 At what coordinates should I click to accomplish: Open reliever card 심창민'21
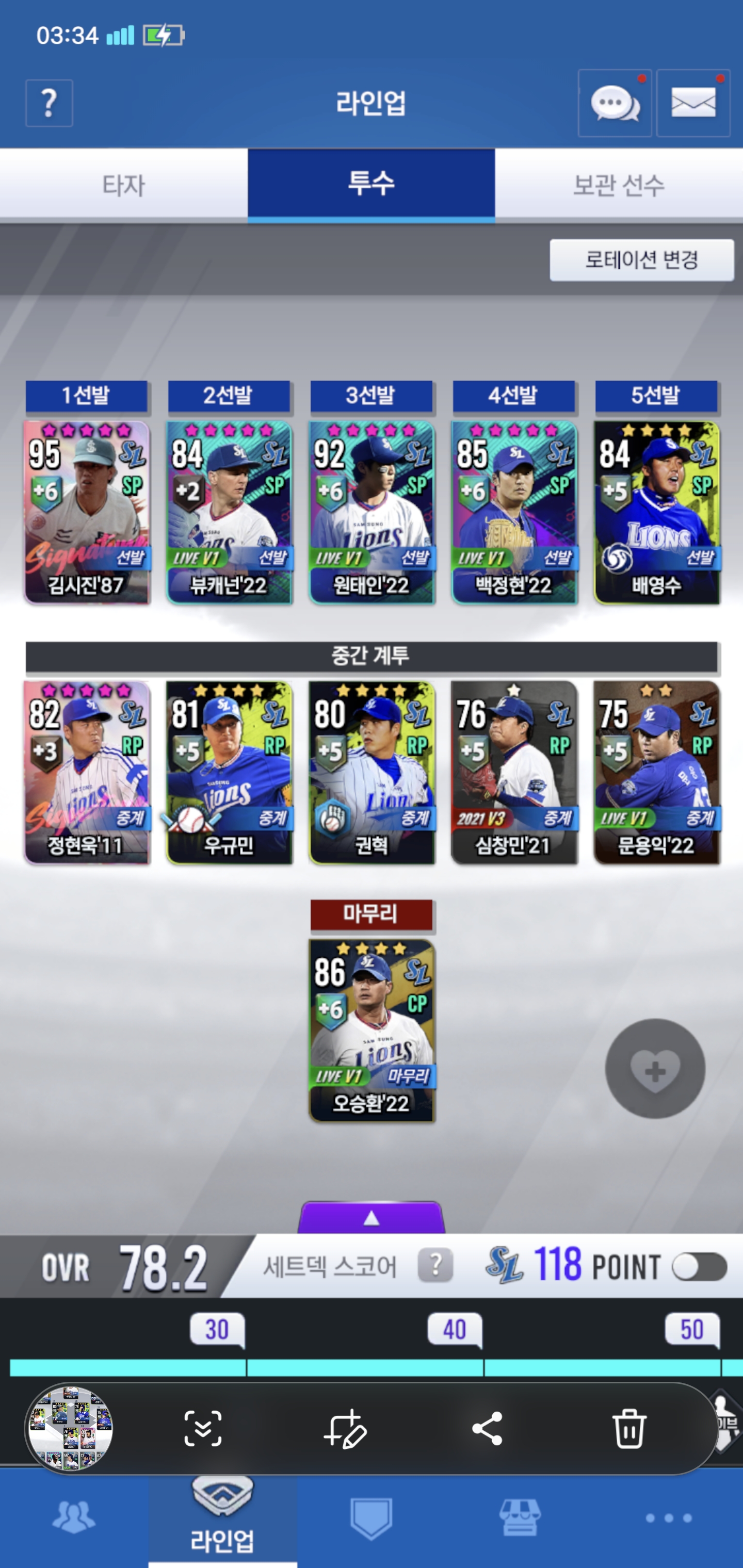[514, 772]
